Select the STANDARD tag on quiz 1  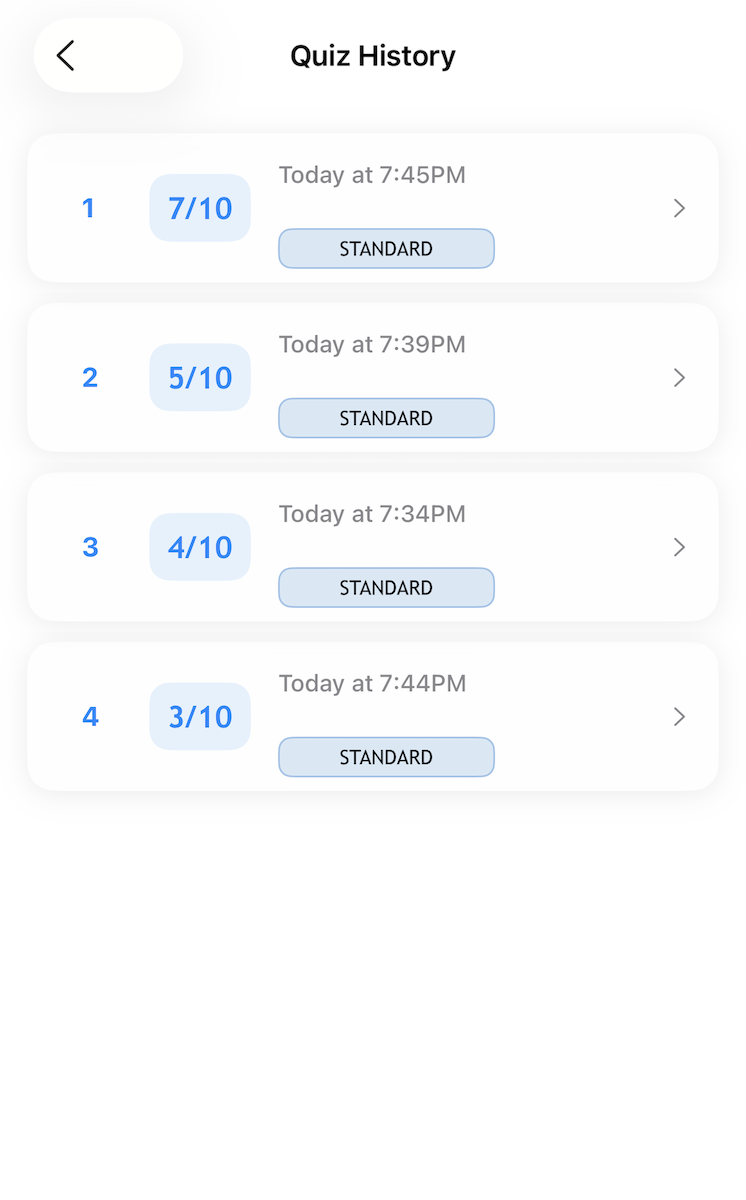(x=386, y=248)
